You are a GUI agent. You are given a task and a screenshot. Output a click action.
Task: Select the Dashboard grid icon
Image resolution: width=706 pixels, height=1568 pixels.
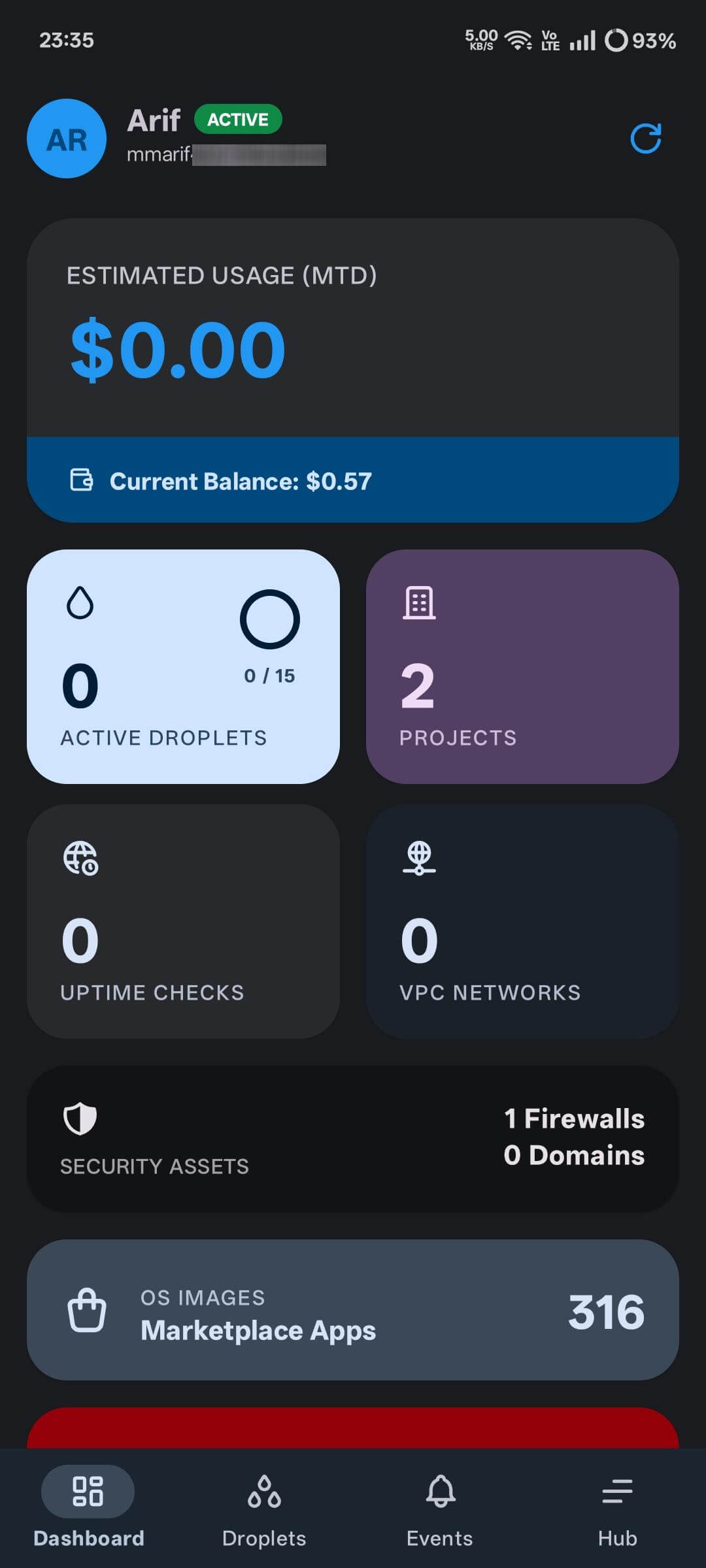[x=88, y=1492]
